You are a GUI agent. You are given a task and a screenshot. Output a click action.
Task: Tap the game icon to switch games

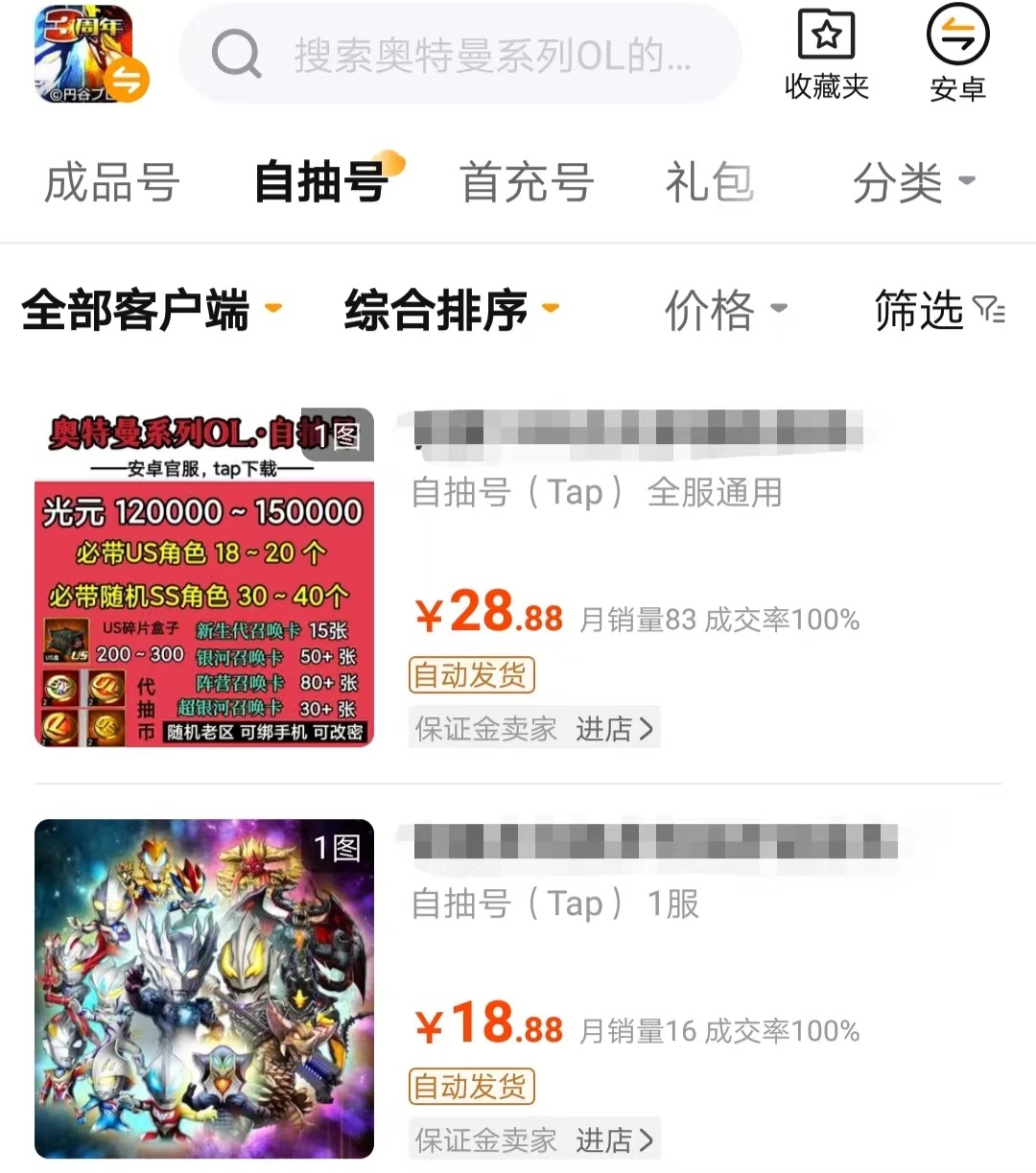pyautogui.click(x=89, y=54)
